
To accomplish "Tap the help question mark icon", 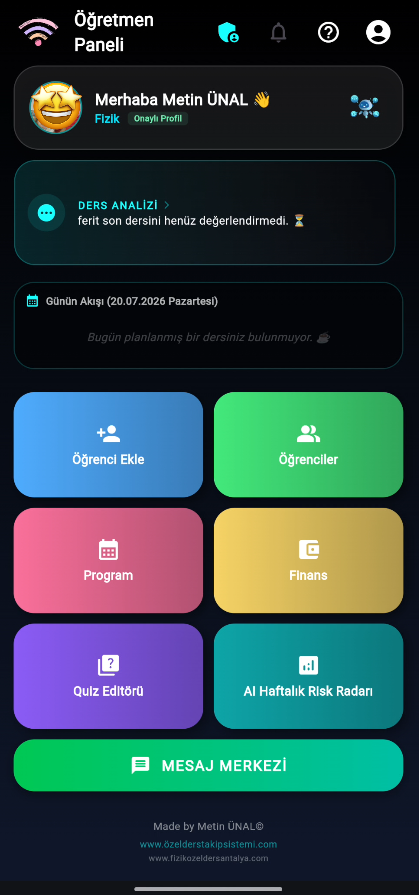I will (x=328, y=33).
